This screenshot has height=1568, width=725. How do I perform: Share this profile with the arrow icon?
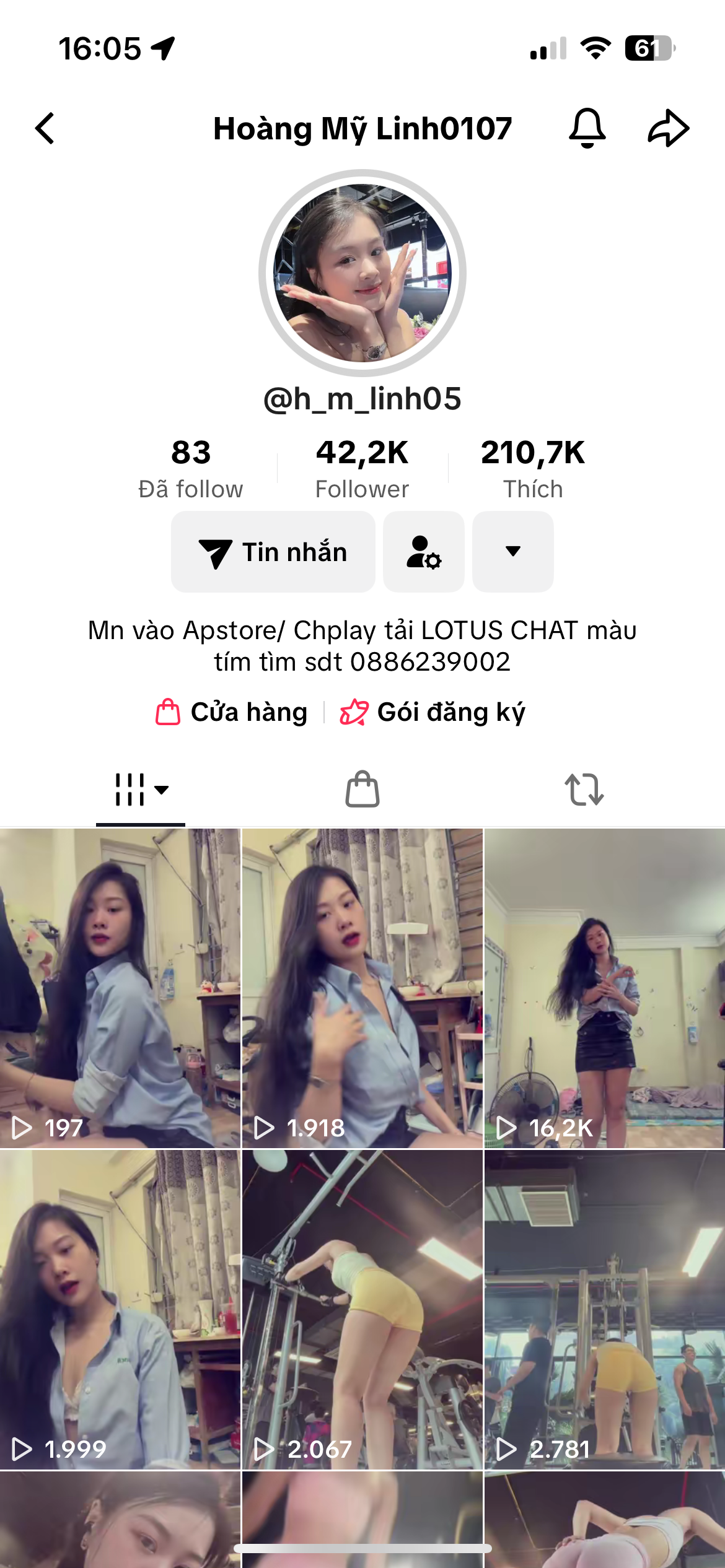(x=669, y=128)
